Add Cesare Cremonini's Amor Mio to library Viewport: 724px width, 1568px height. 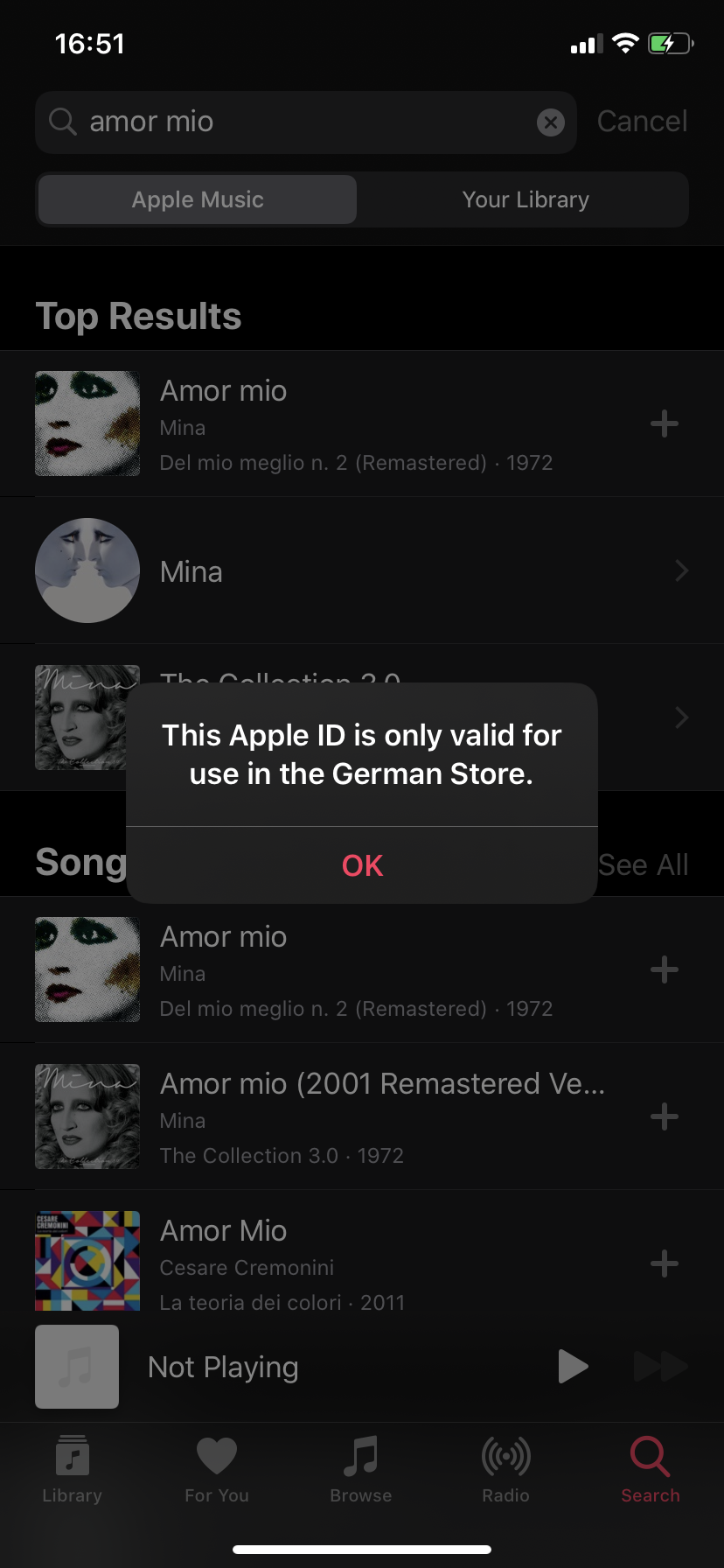click(x=665, y=1263)
